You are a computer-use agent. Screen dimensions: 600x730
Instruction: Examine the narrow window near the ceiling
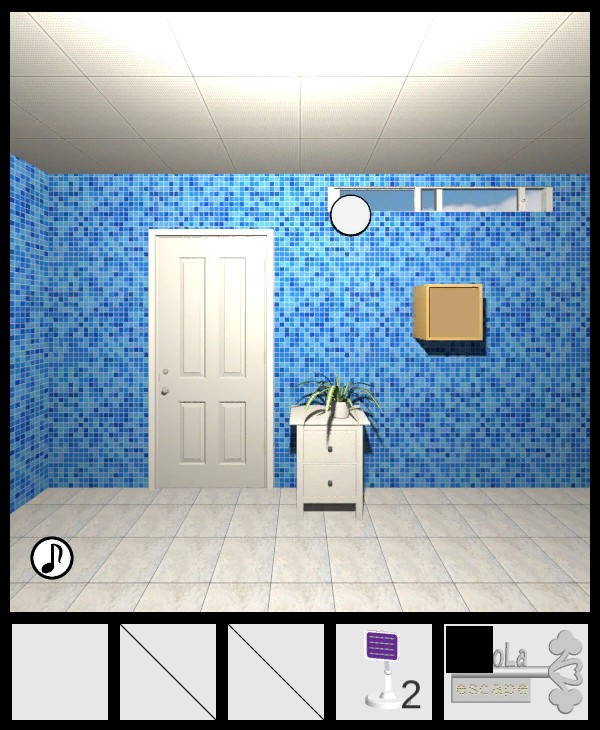click(x=470, y=199)
